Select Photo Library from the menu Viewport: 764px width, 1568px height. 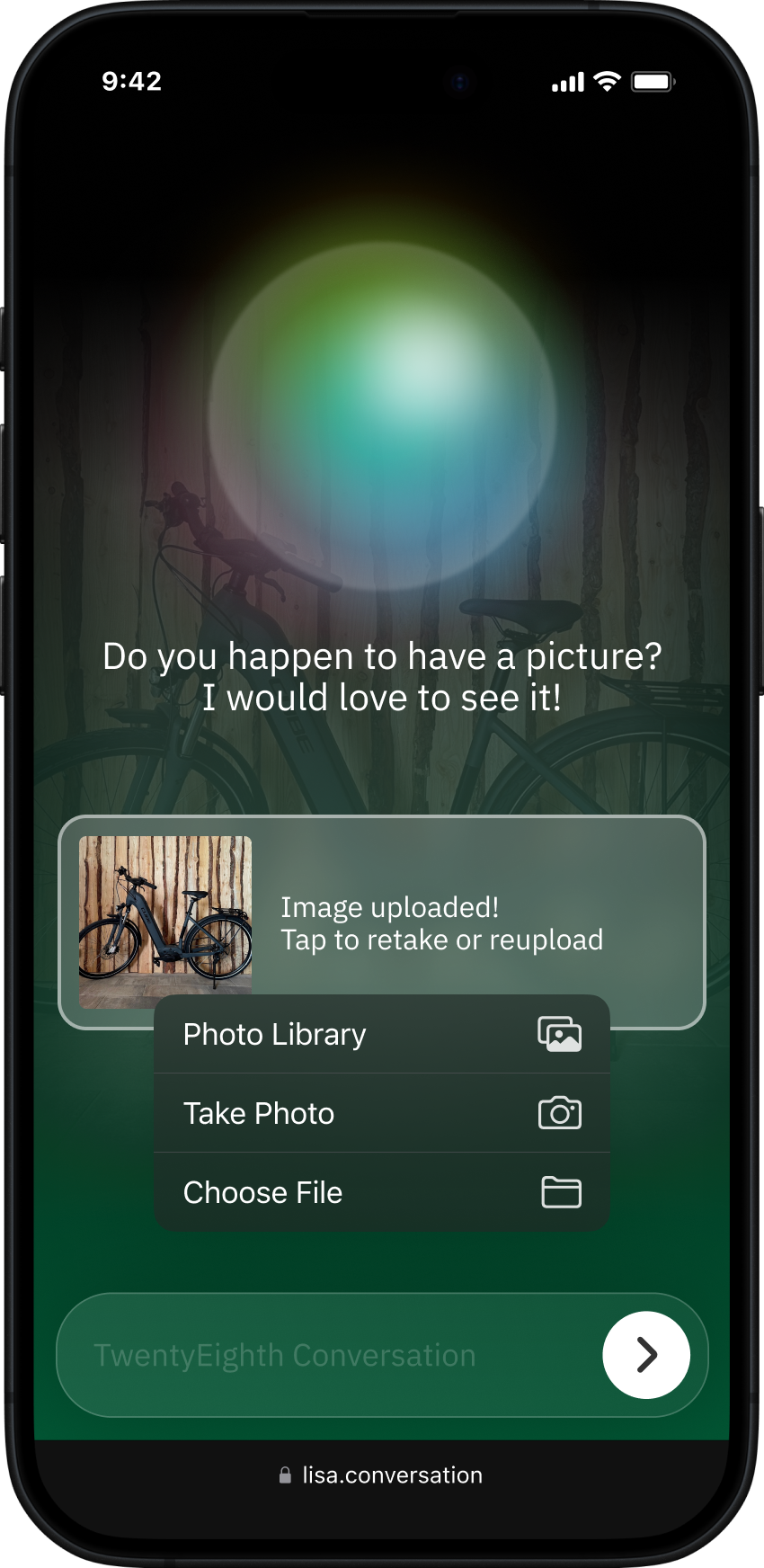coord(381,1034)
